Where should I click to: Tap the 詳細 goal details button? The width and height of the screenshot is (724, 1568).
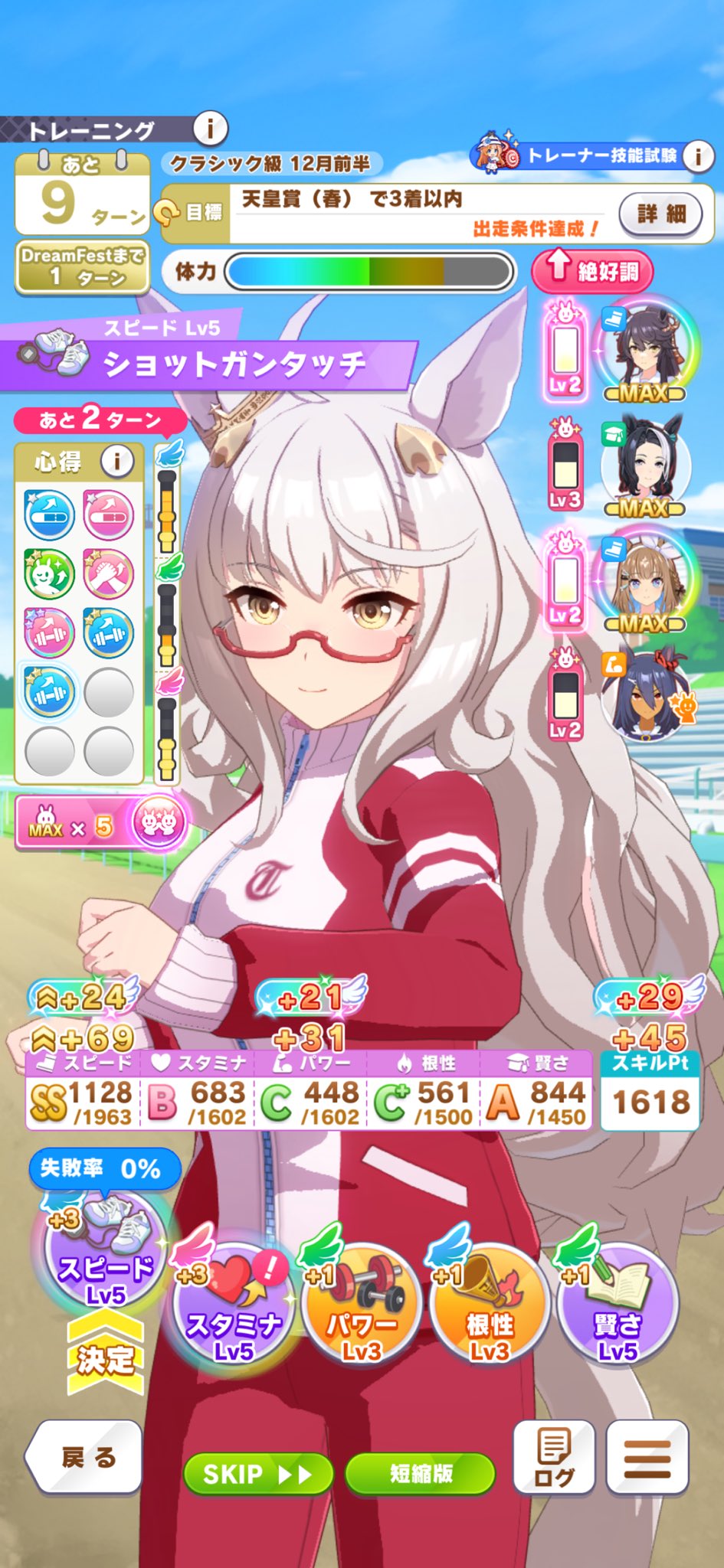tap(661, 214)
